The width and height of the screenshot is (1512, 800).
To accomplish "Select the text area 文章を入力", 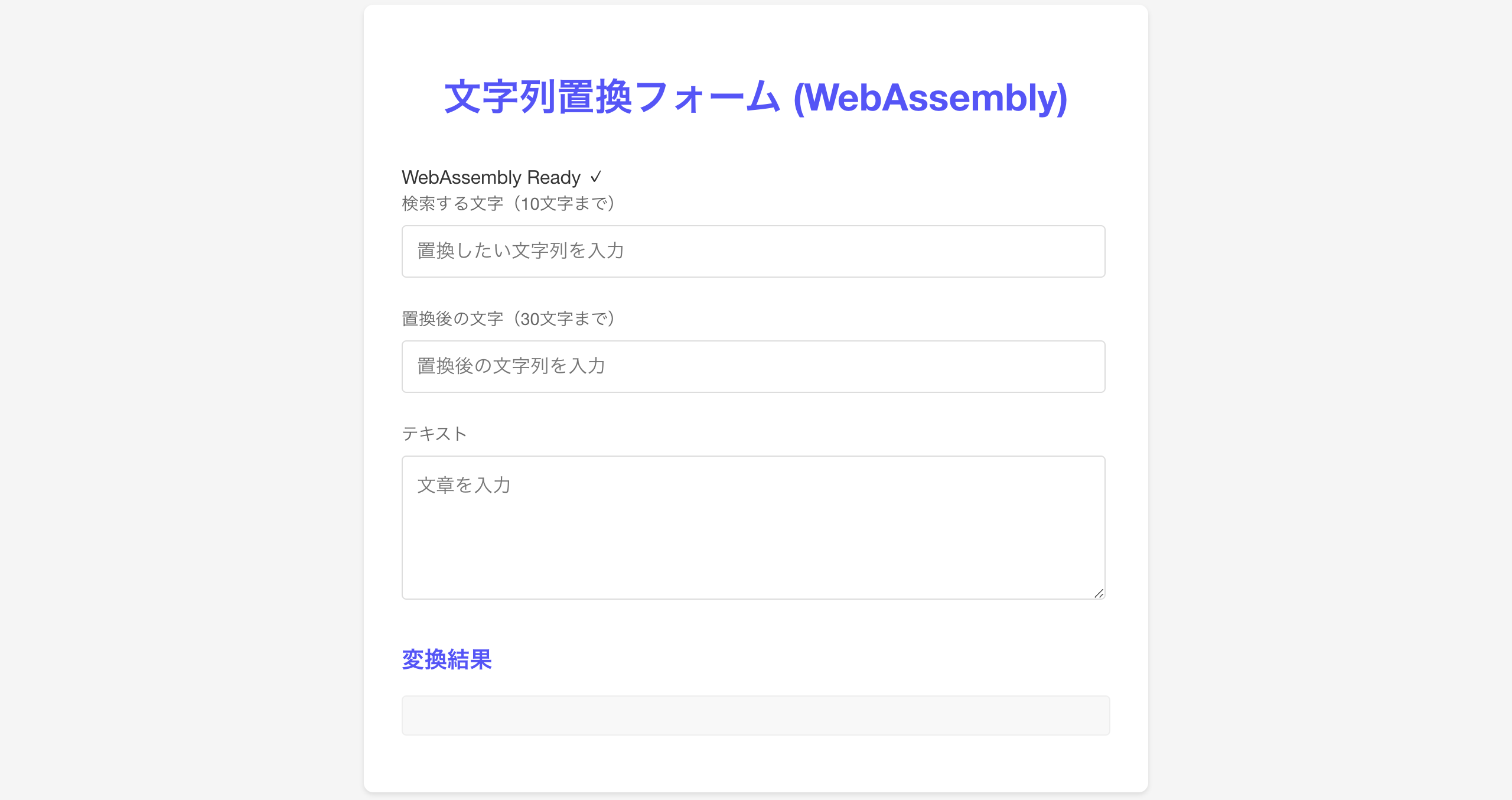I will [753, 527].
